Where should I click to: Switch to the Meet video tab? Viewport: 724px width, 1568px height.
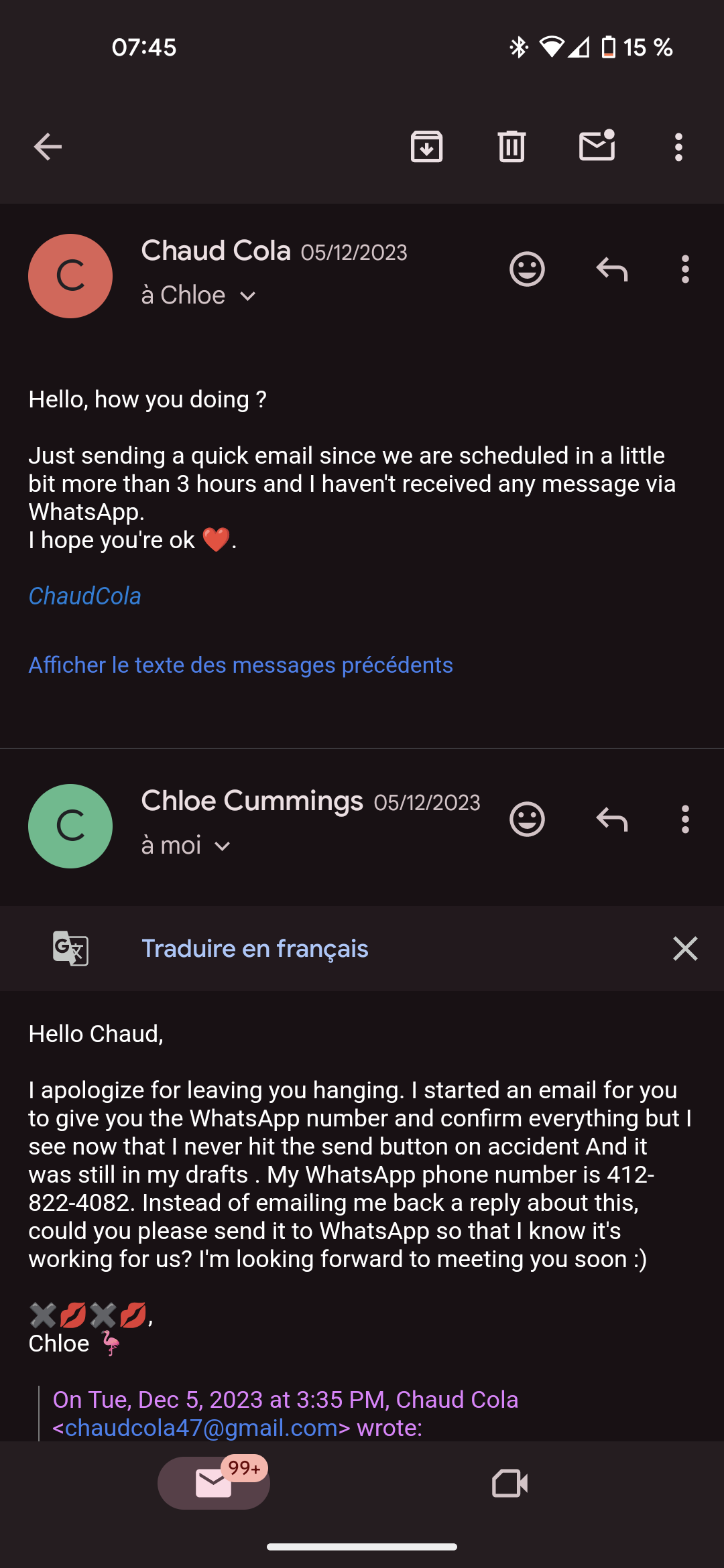click(509, 1483)
